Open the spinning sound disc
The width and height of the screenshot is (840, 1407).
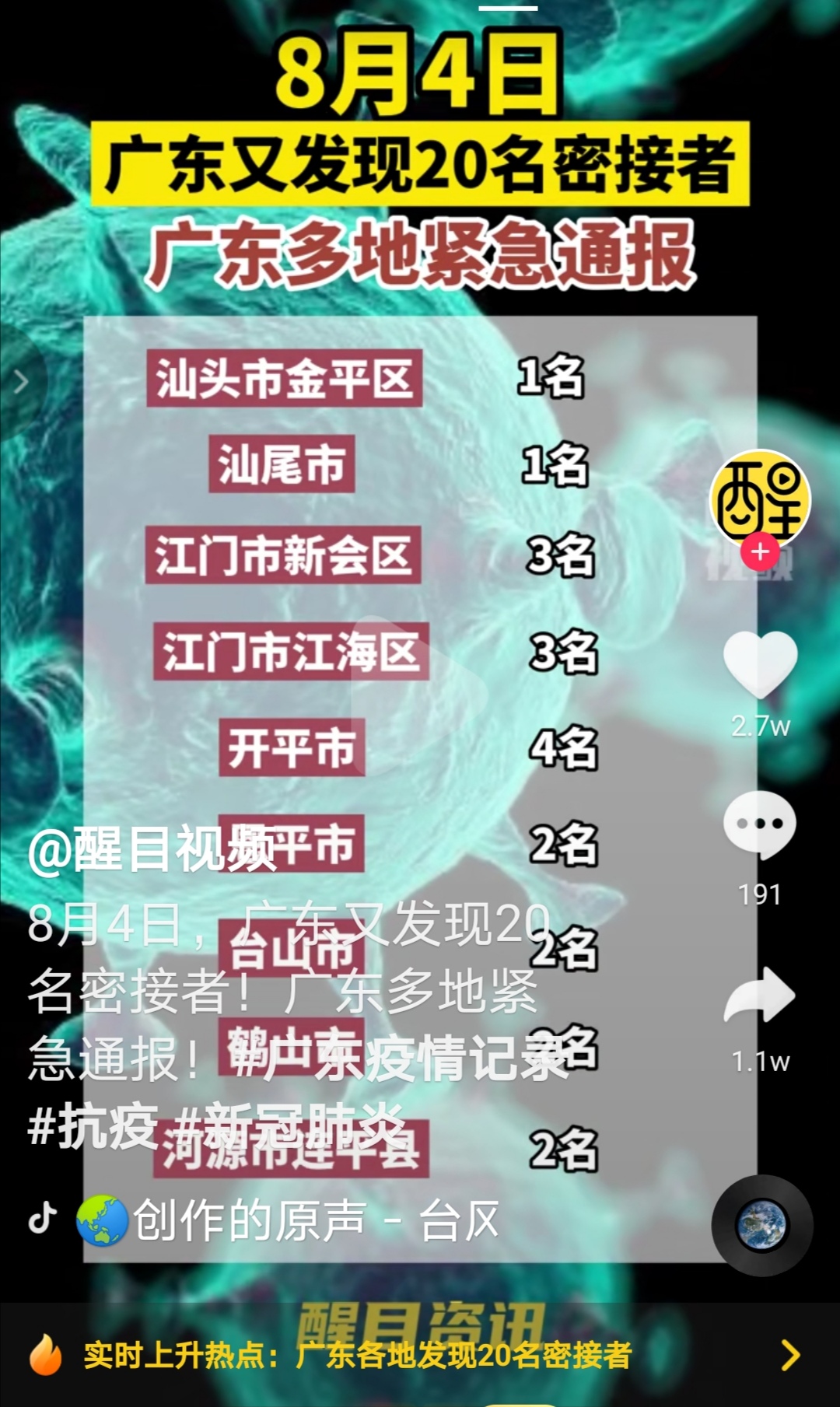click(761, 1225)
